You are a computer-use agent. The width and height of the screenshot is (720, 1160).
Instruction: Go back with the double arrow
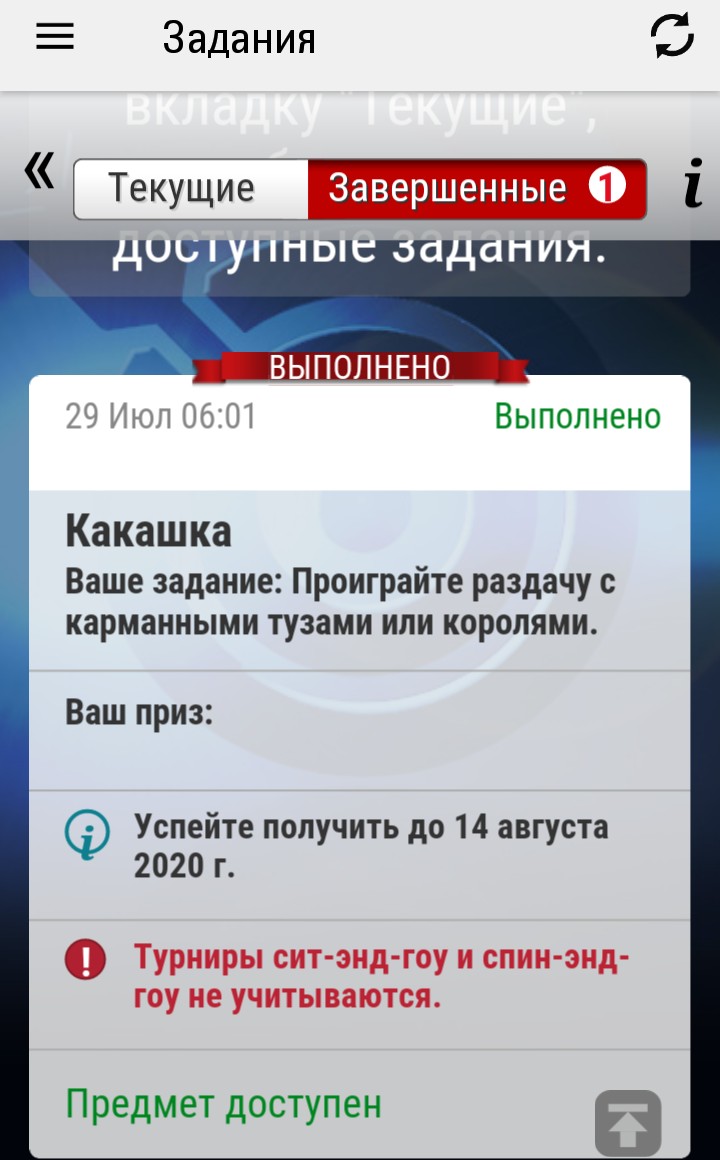pos(39,172)
